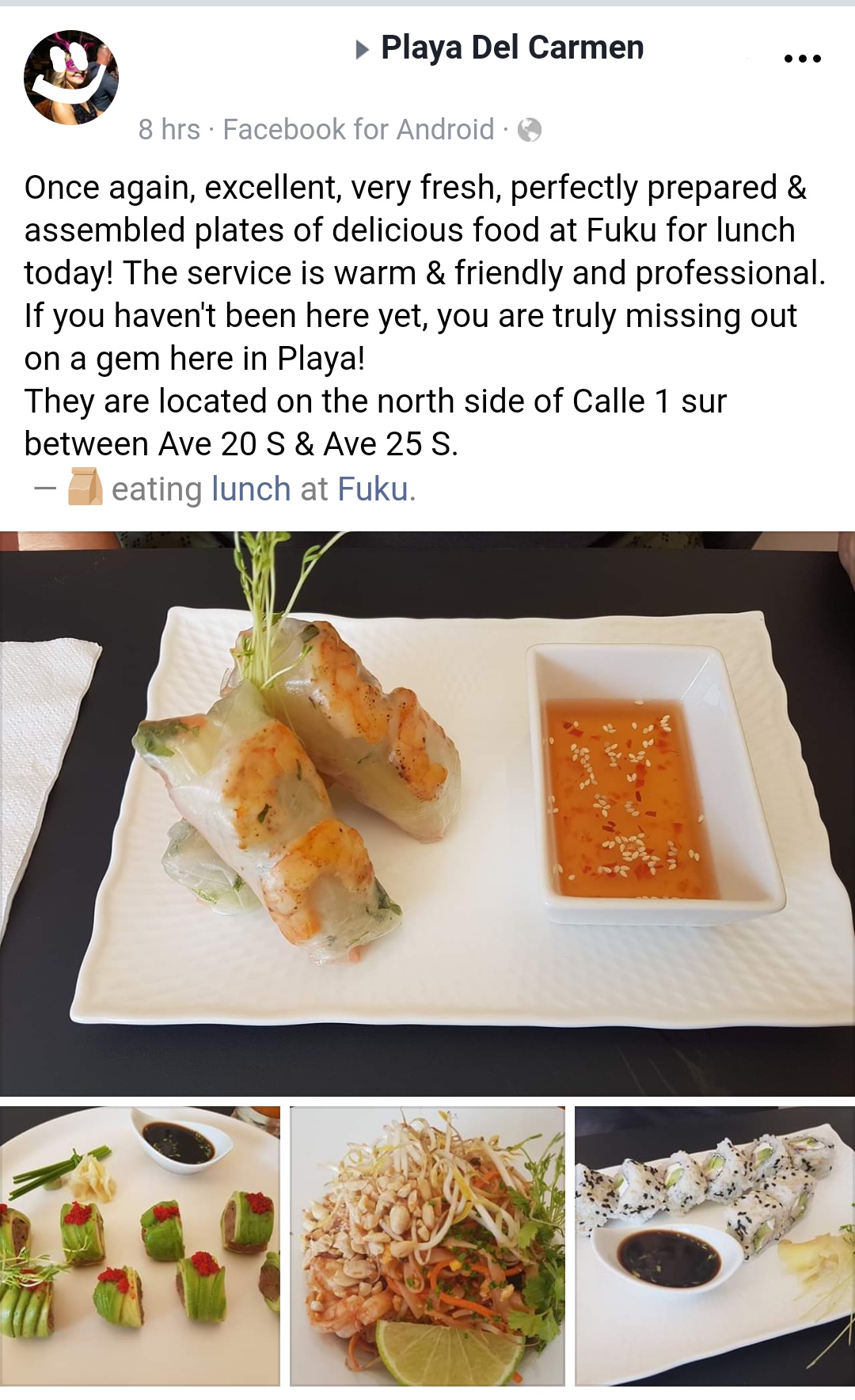Image resolution: width=855 pixels, height=1400 pixels.
Task: Visit the tagged Fuku page
Action: coord(373,489)
